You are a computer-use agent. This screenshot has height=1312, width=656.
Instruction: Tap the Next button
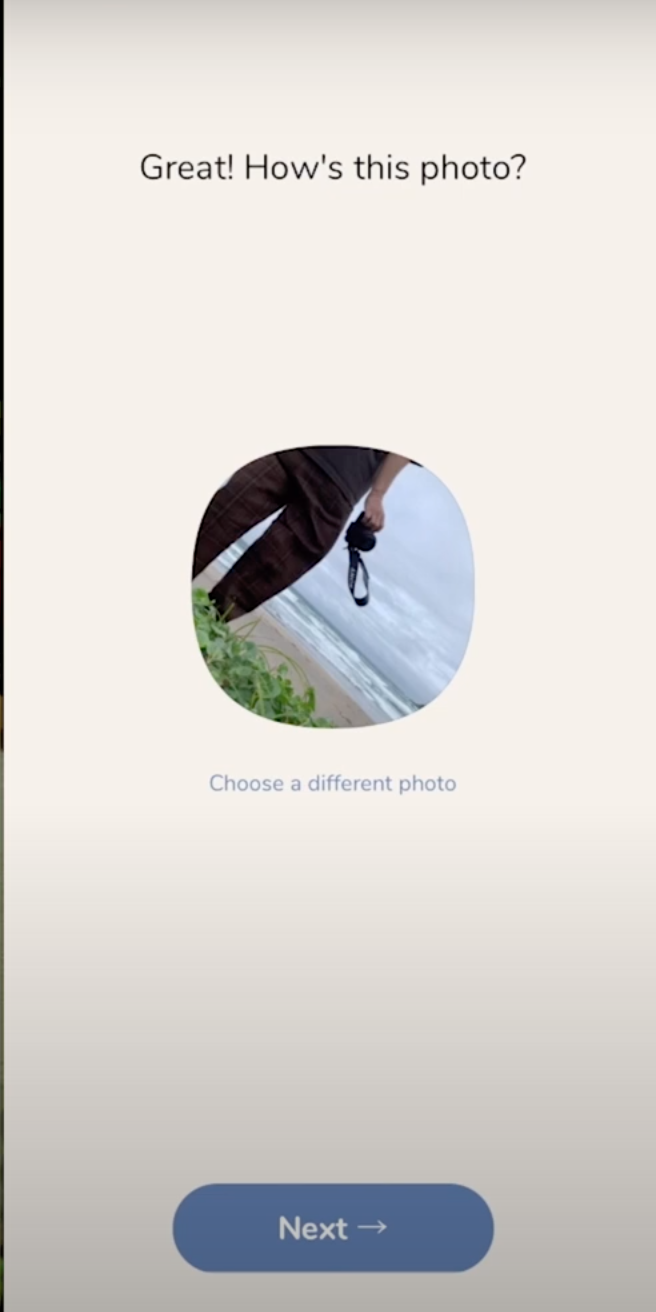point(333,1228)
